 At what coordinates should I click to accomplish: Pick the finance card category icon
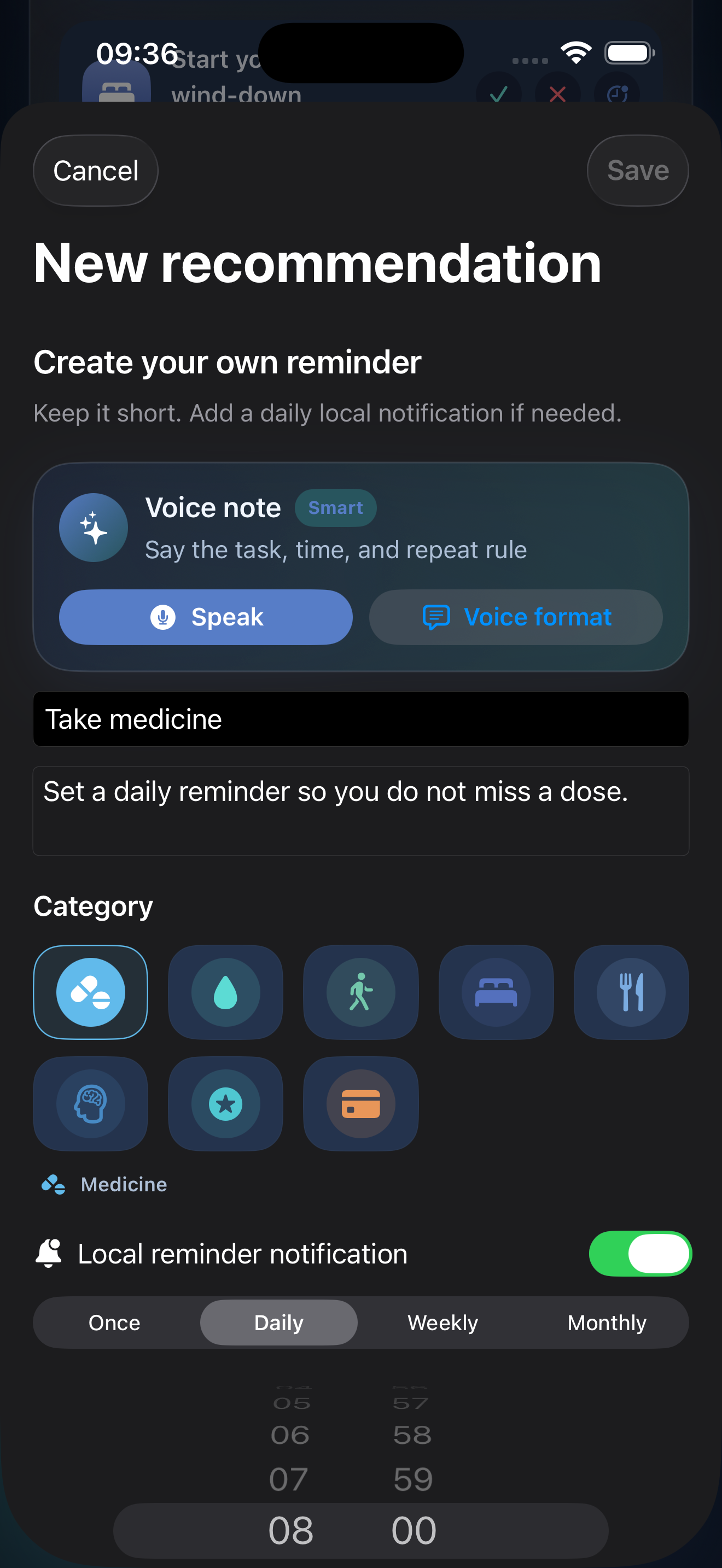point(360,1104)
